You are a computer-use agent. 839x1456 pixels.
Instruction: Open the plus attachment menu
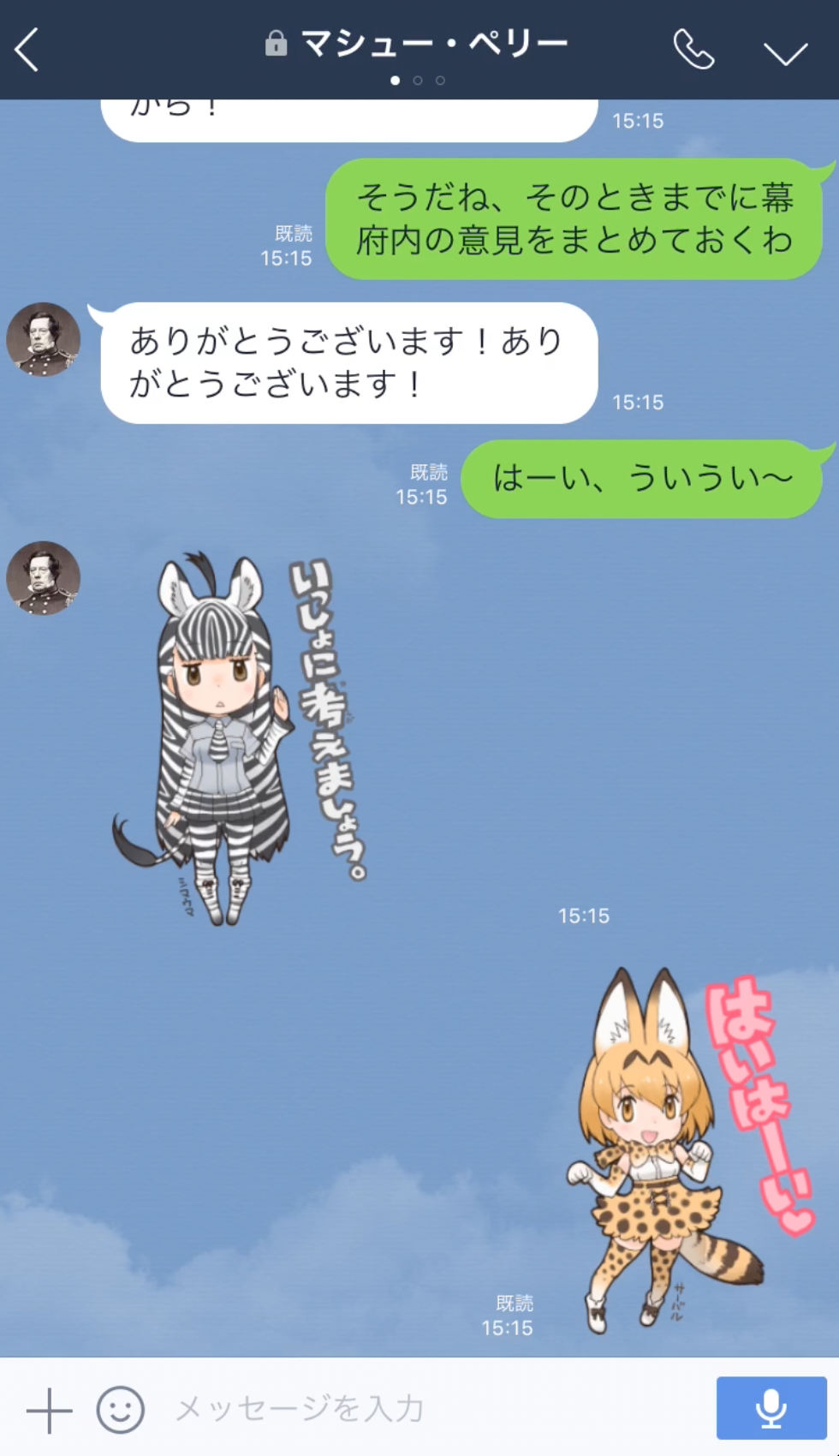[x=49, y=1410]
